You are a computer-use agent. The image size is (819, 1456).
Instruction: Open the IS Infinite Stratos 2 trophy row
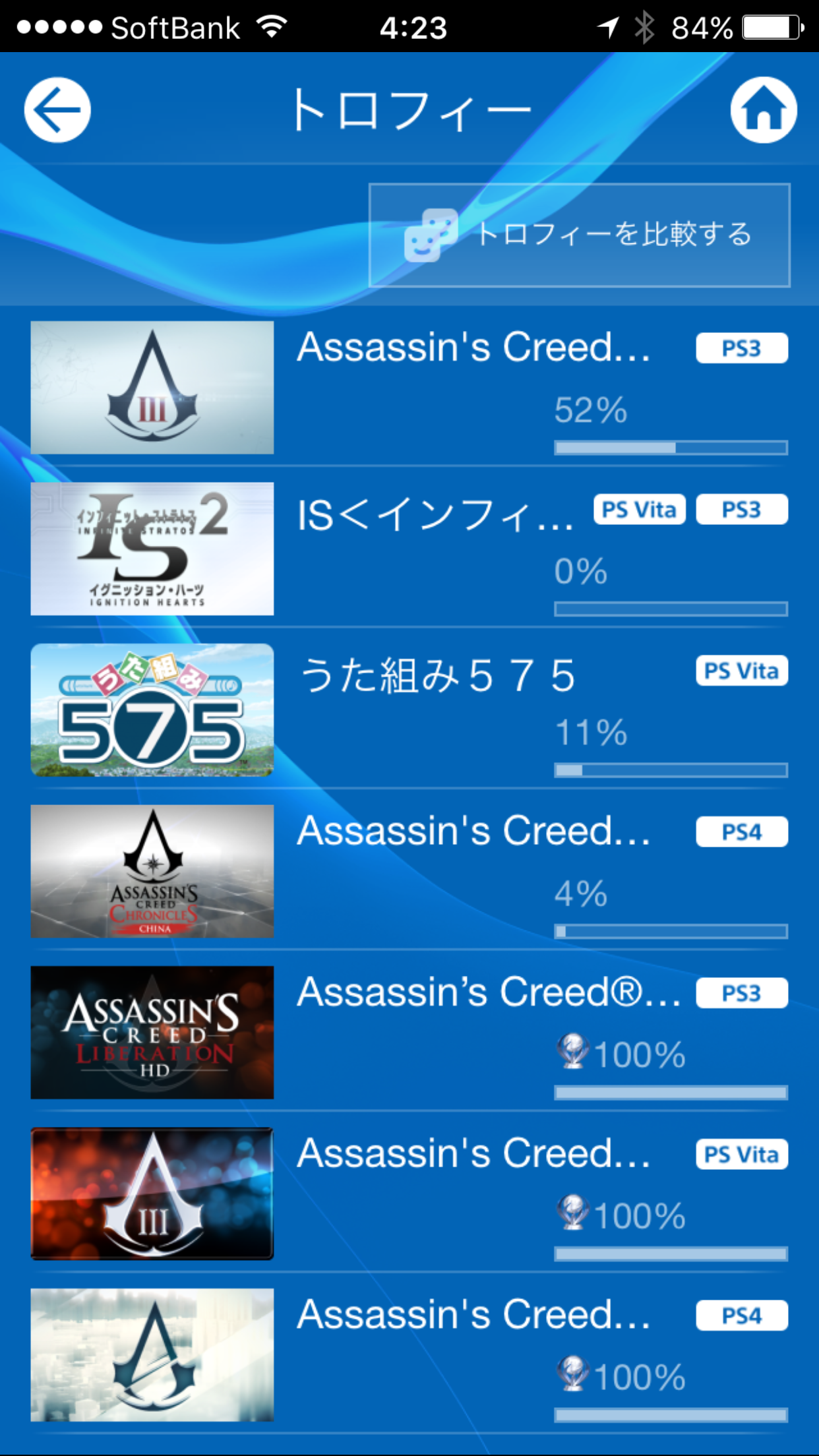tap(409, 549)
